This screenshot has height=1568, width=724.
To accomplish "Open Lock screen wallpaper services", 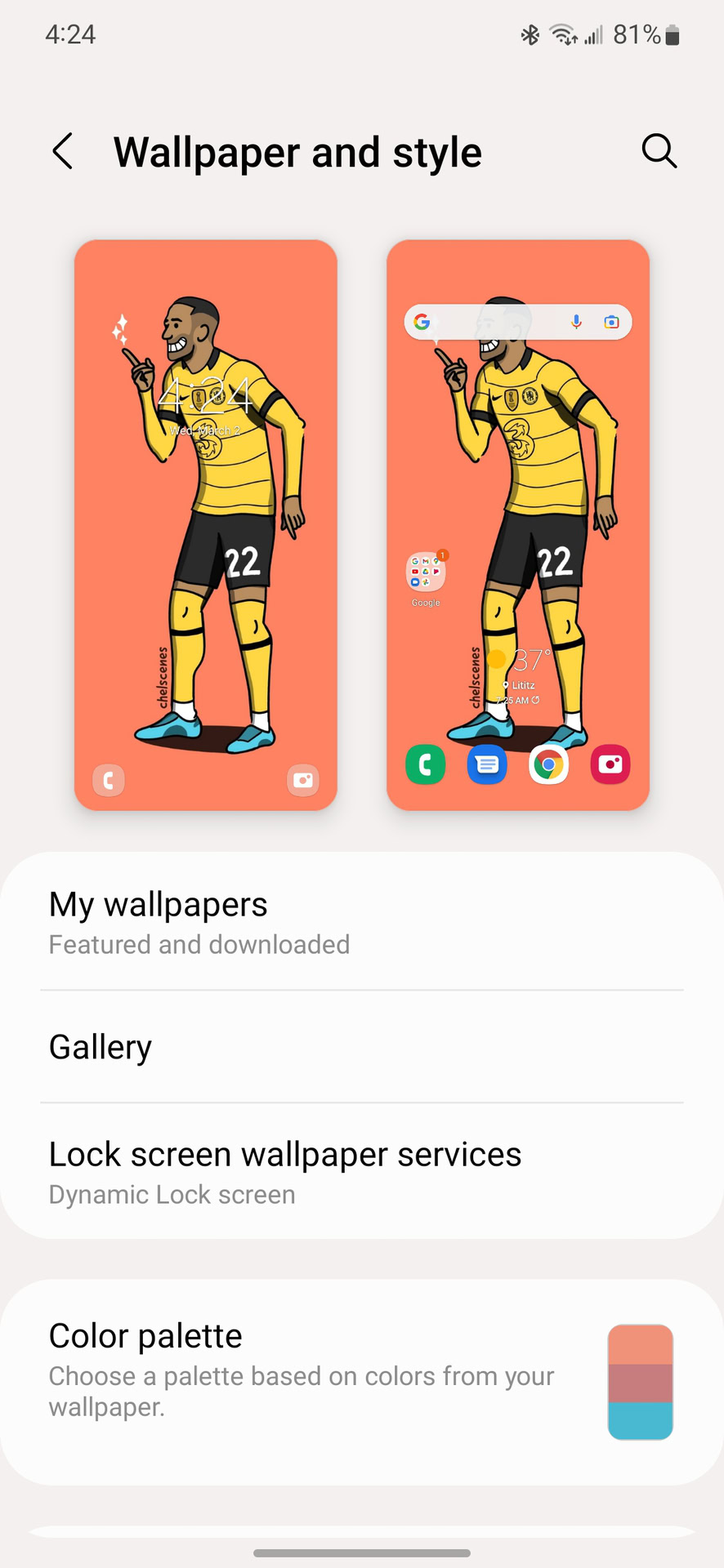I will [361, 1172].
